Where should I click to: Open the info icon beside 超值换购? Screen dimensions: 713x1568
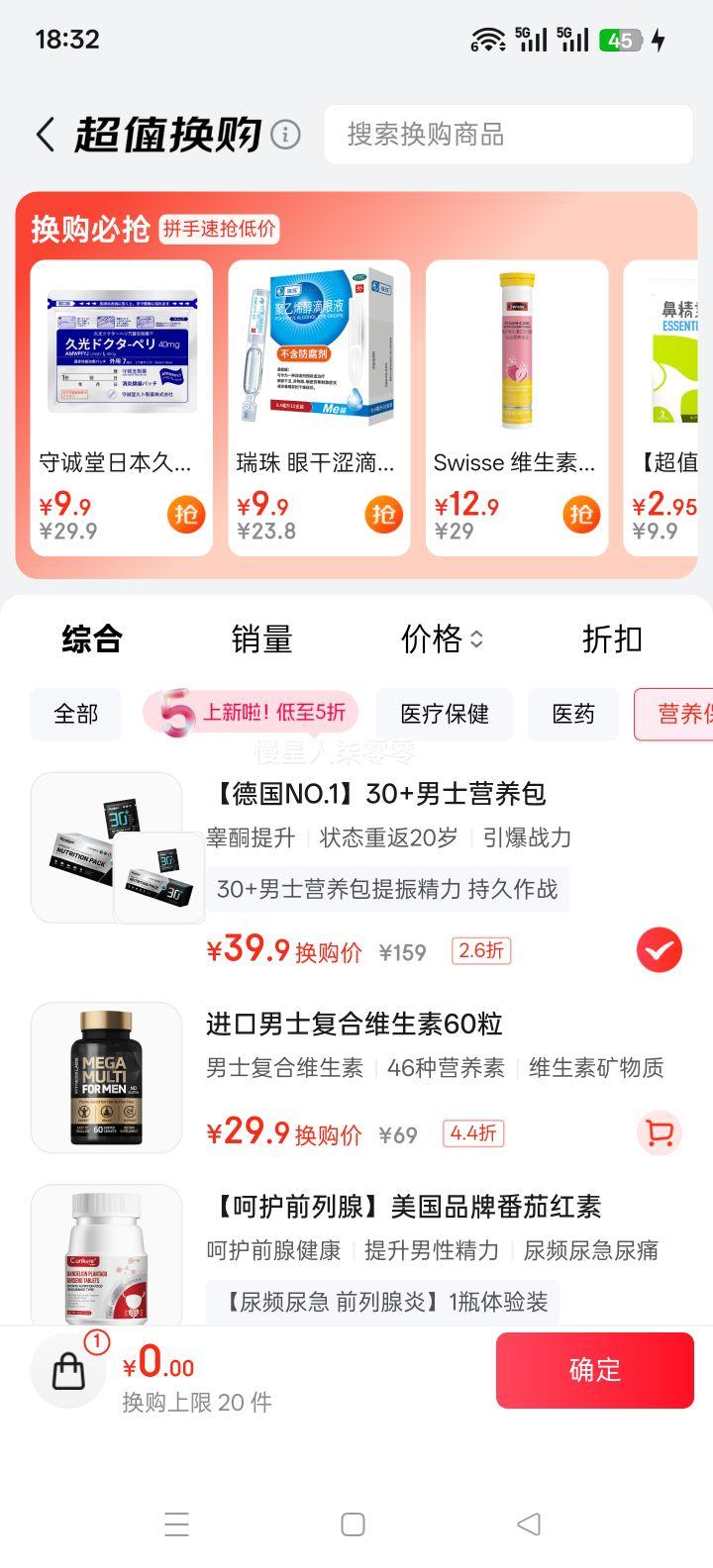285,135
